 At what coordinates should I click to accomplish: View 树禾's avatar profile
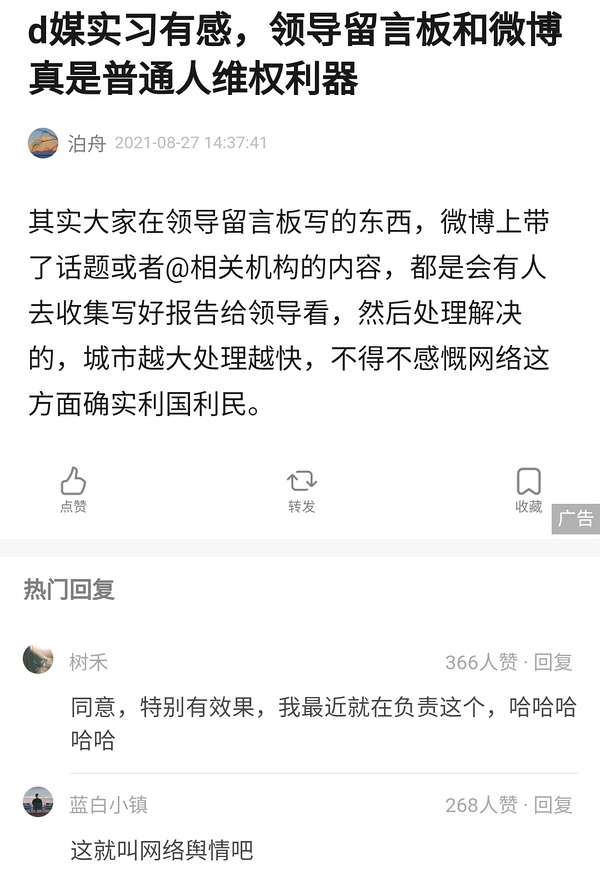38,660
